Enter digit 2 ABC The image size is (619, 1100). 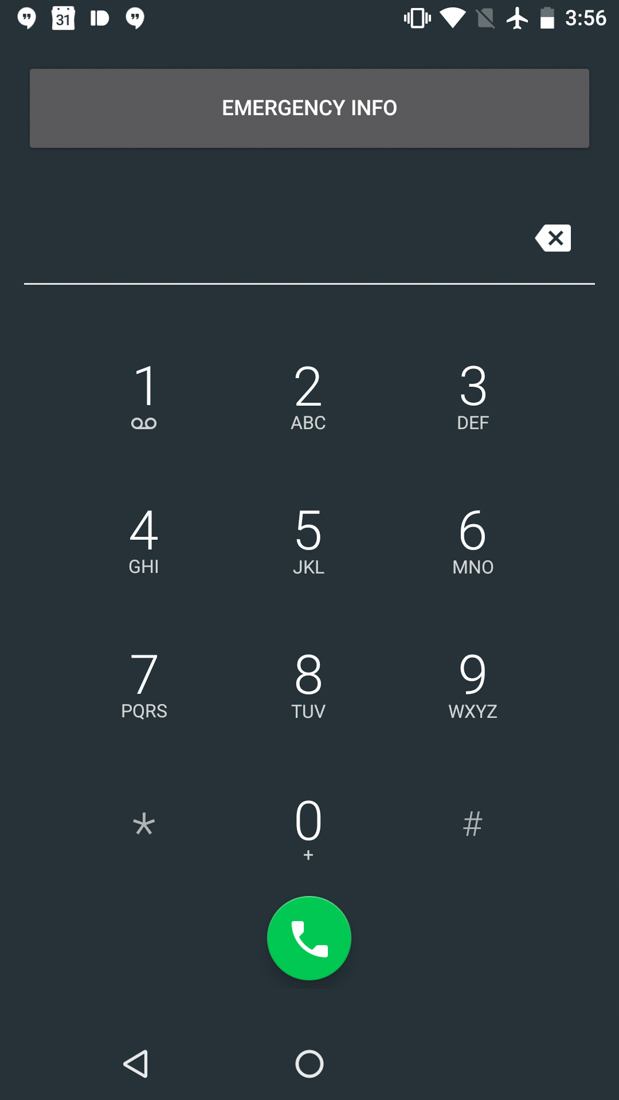tap(308, 397)
